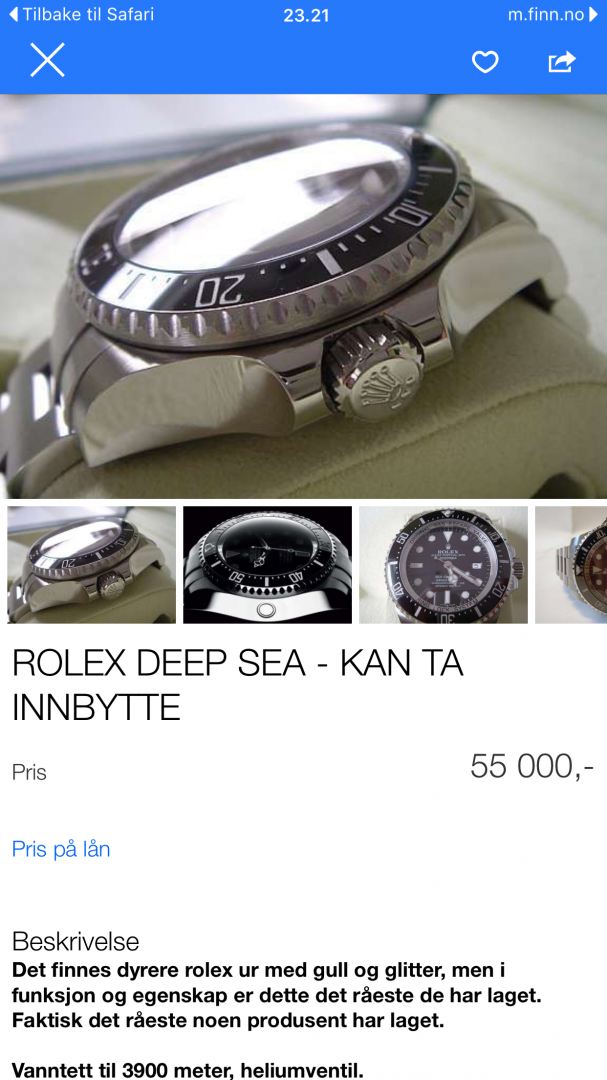Screen dimensions: 607x1080
Task: Open the large watch crown photo
Action: tap(303, 296)
